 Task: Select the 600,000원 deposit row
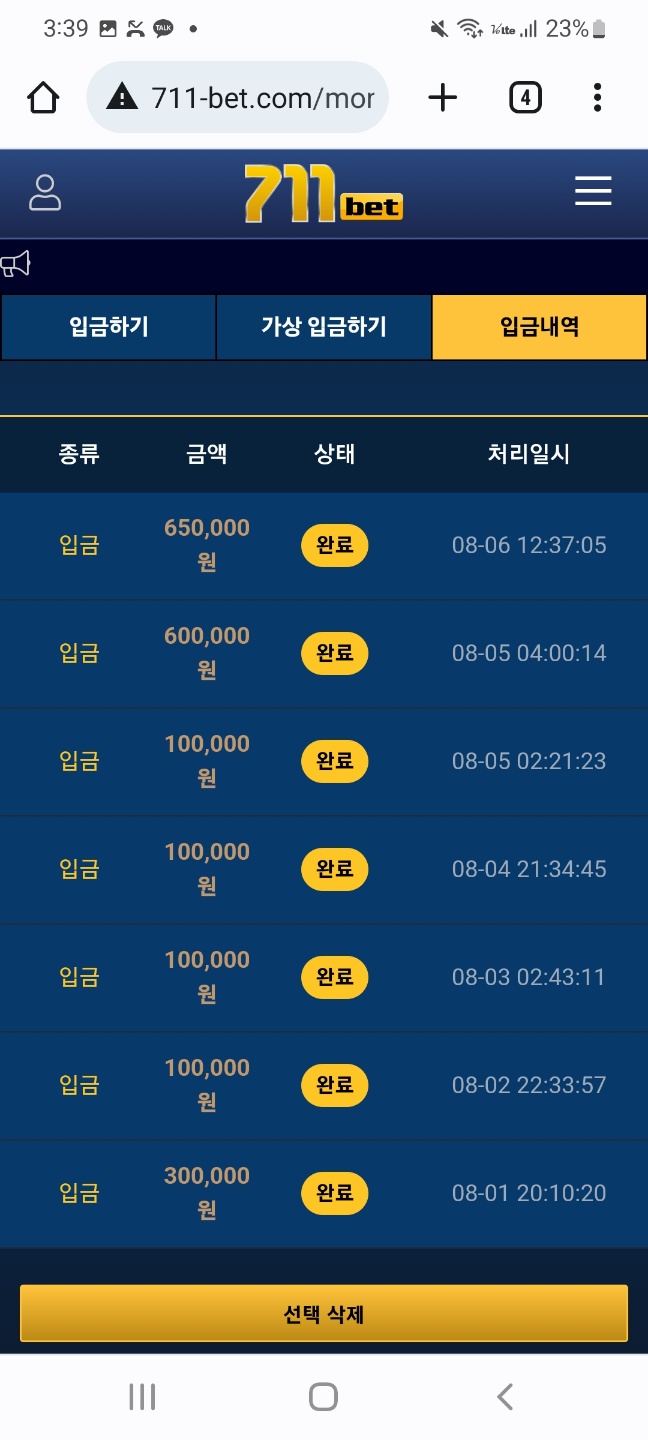pos(324,654)
